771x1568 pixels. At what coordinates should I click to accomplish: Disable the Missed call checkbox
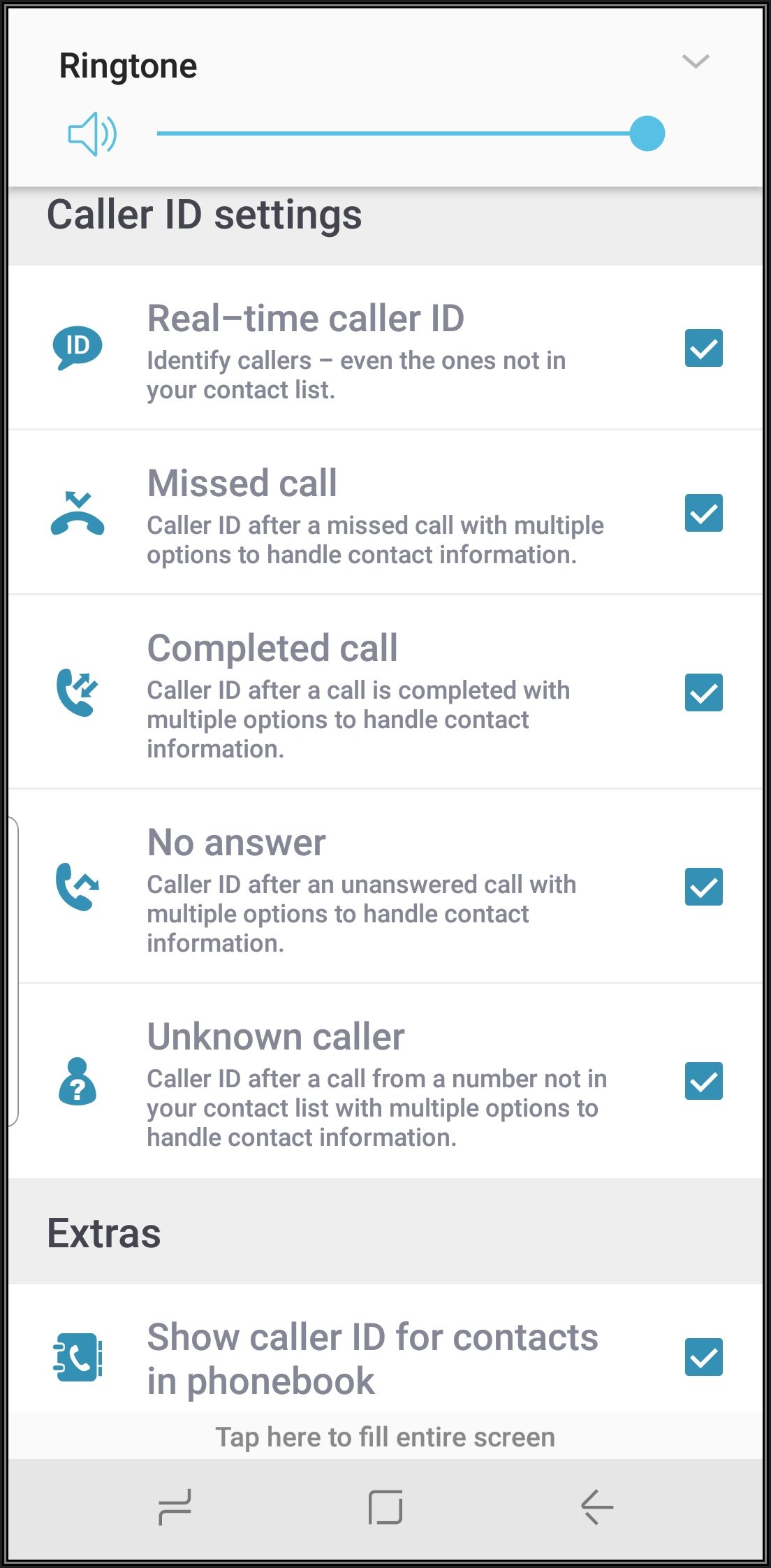click(x=703, y=513)
